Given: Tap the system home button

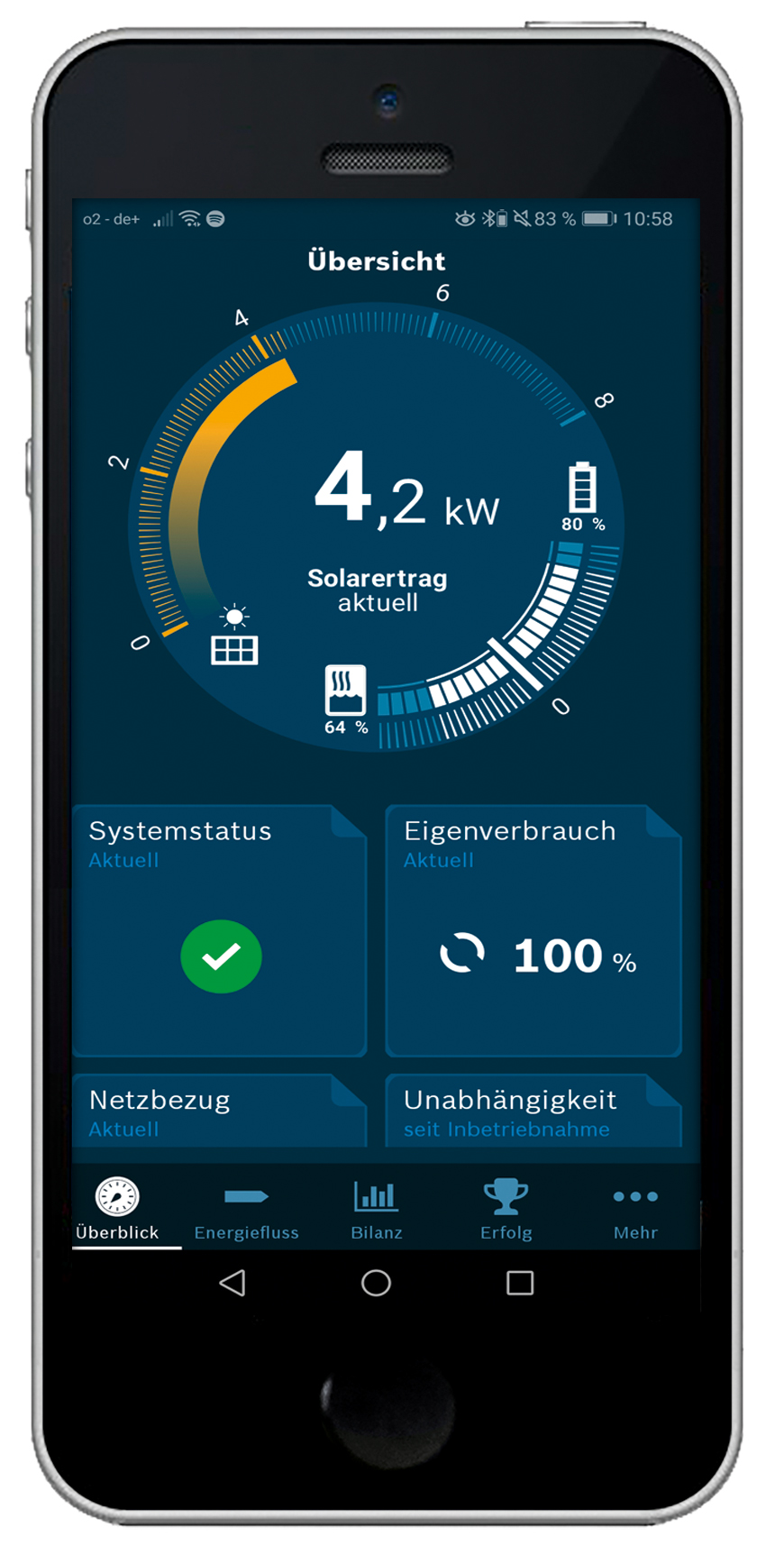Looking at the screenshot, I should 376,1283.
